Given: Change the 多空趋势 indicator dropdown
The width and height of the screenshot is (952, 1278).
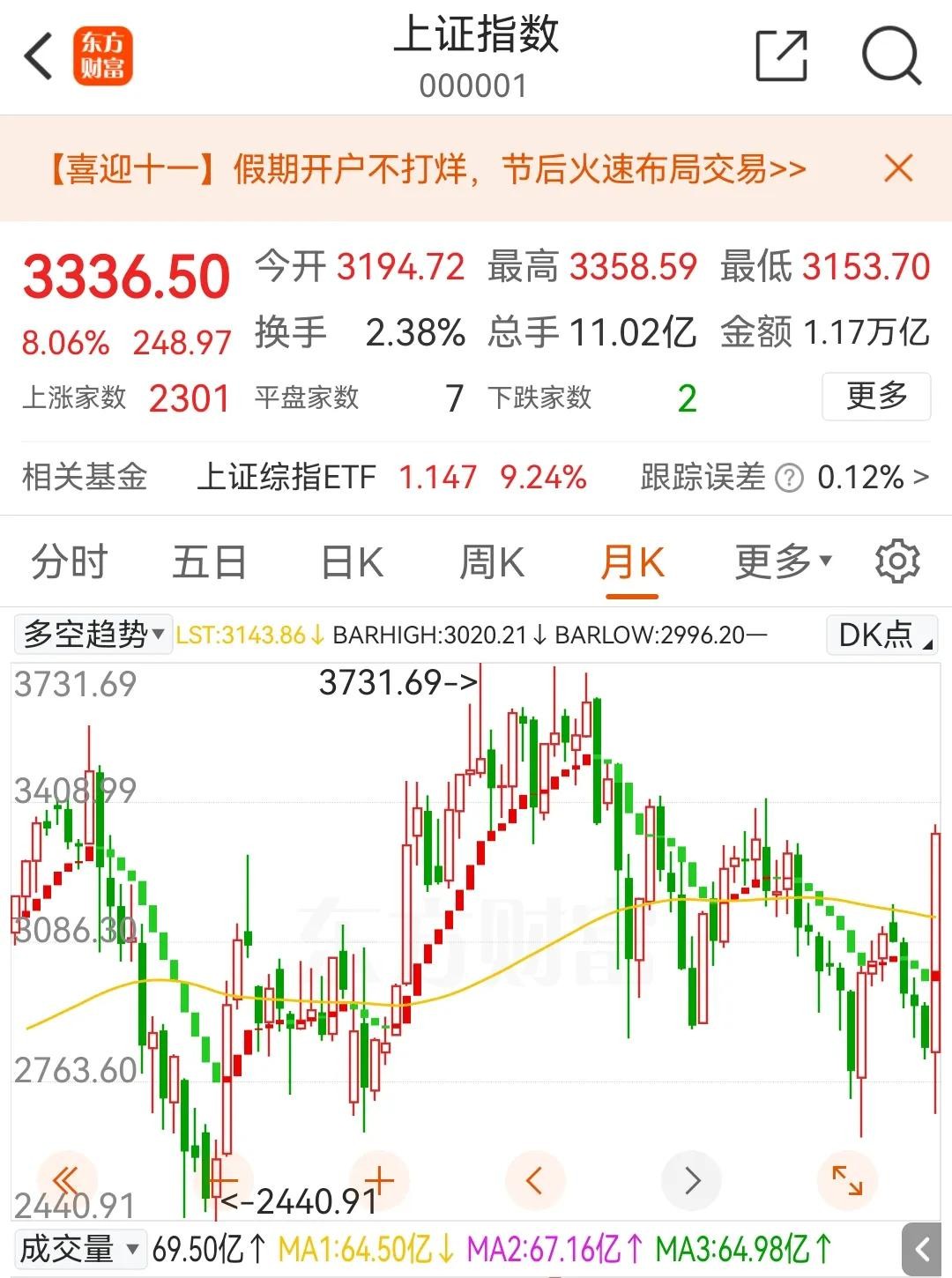Looking at the screenshot, I should coord(93,634).
